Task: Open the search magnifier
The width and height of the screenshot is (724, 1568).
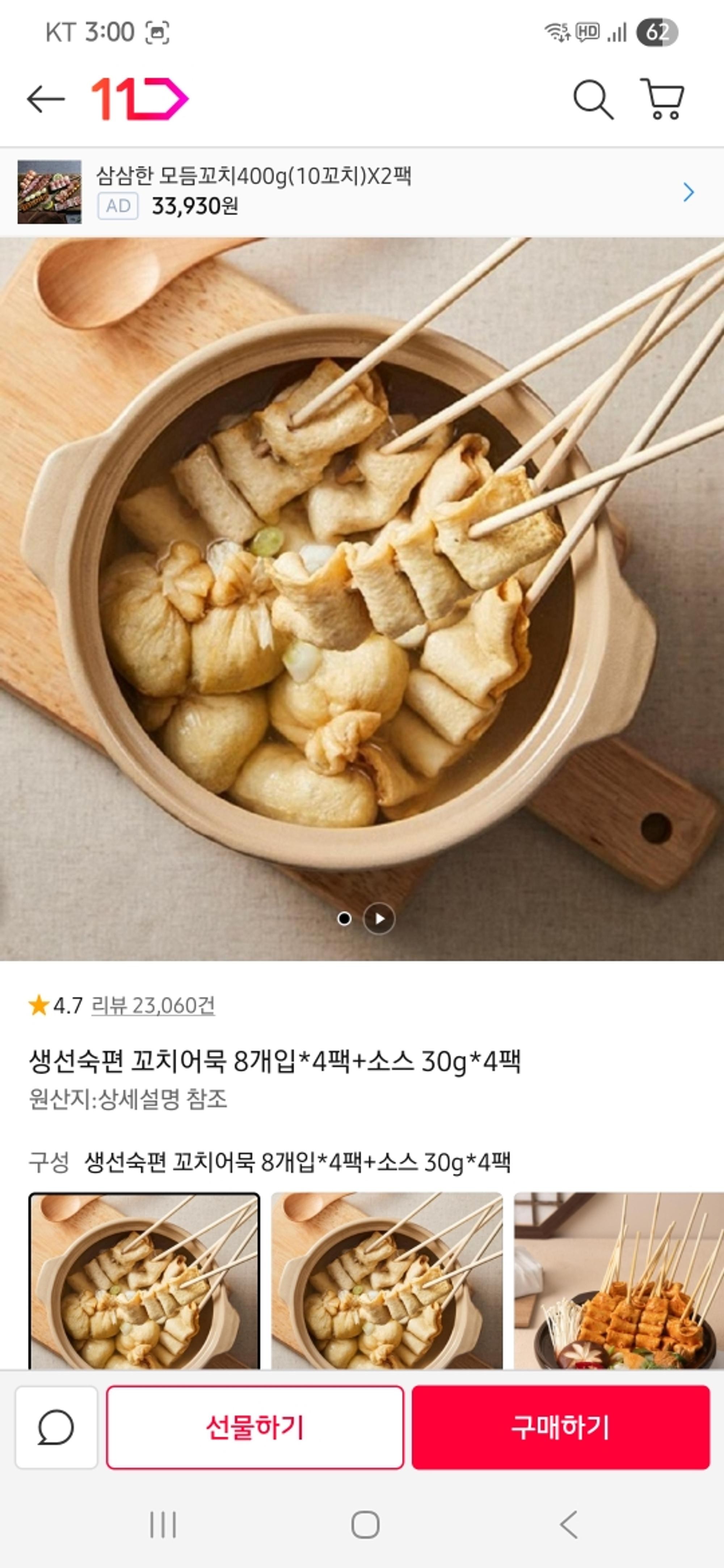Action: tap(593, 98)
